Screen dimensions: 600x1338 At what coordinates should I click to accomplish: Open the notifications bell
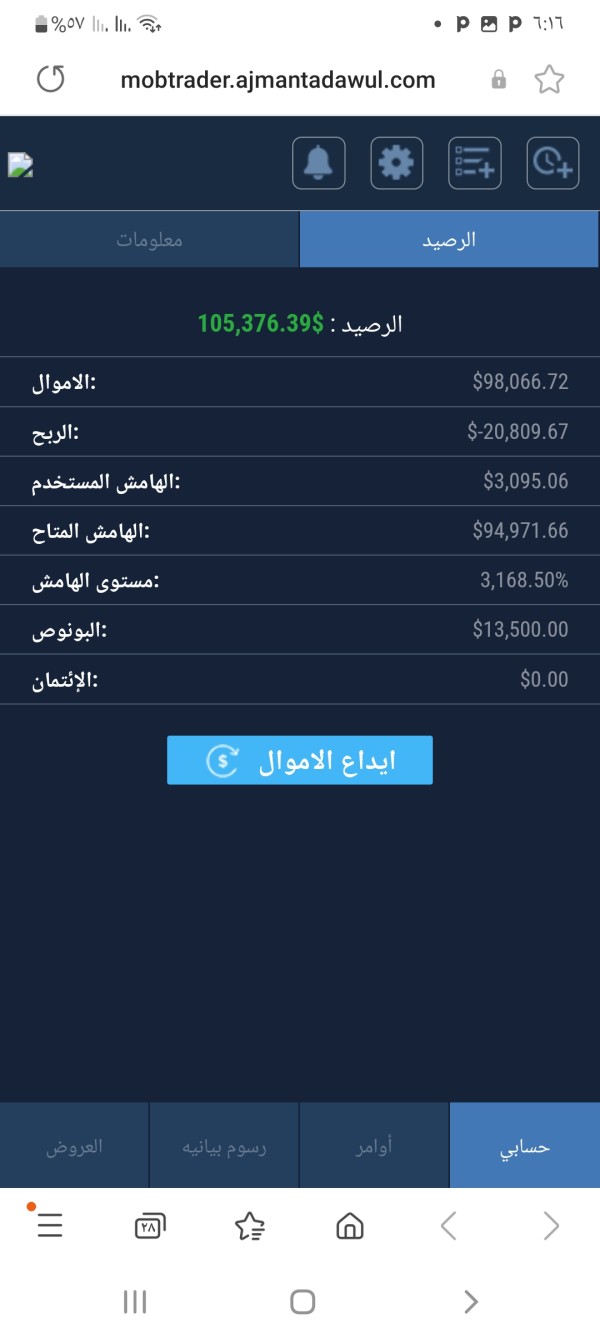point(319,163)
